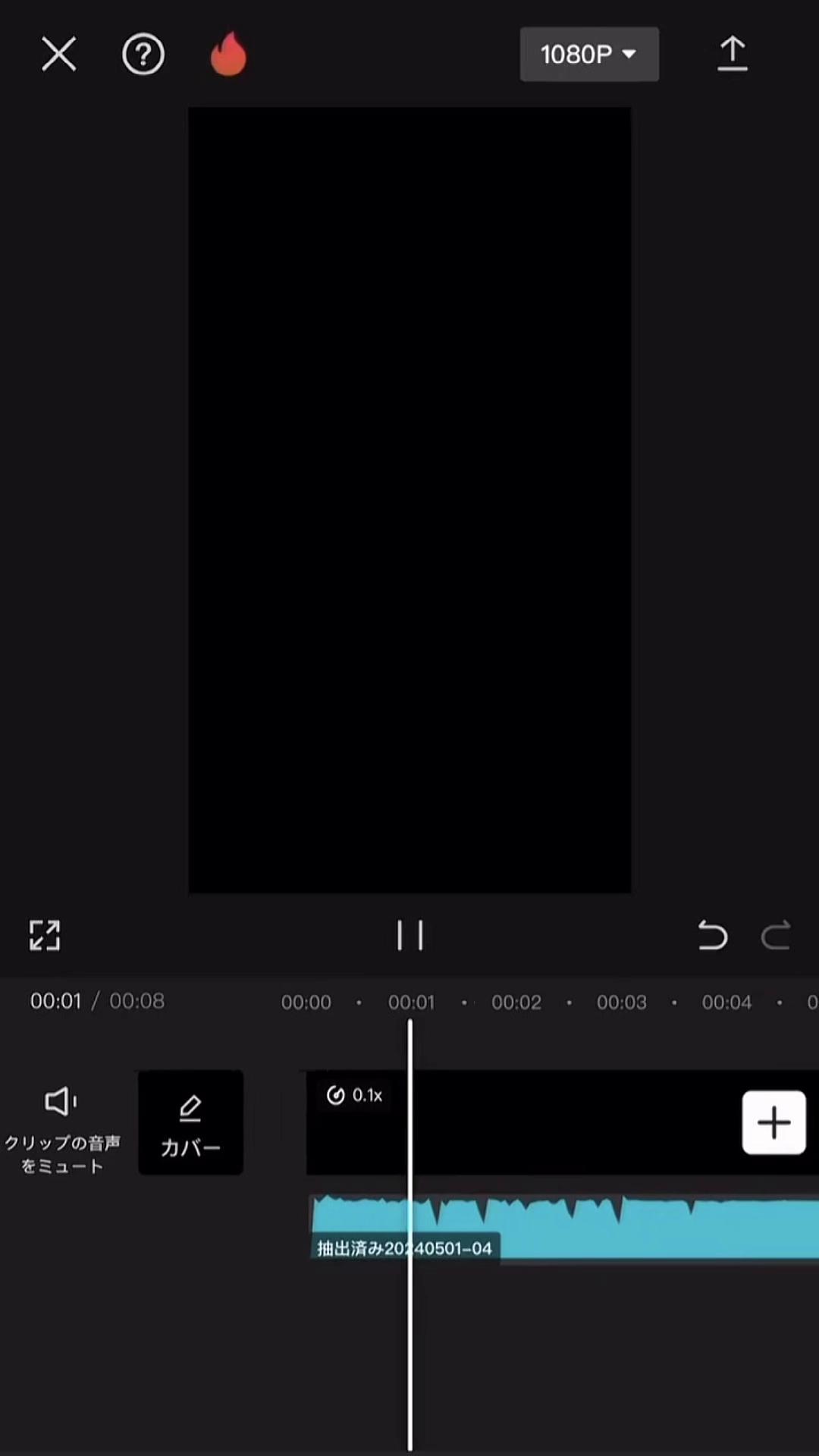Export the video with the upload icon
The width and height of the screenshot is (819, 1456).
733,55
